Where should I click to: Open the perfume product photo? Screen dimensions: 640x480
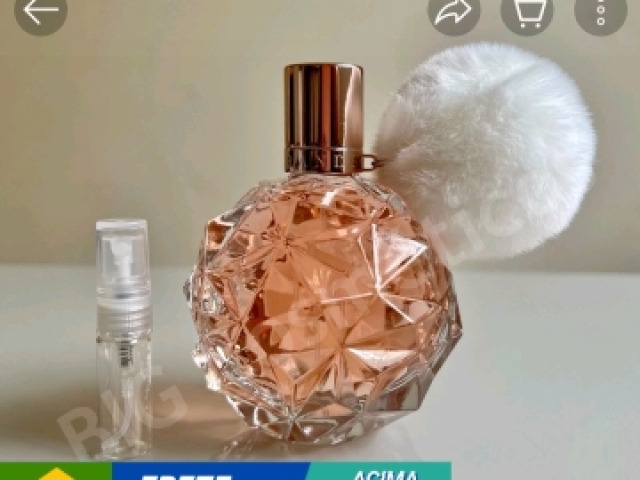(x=320, y=260)
